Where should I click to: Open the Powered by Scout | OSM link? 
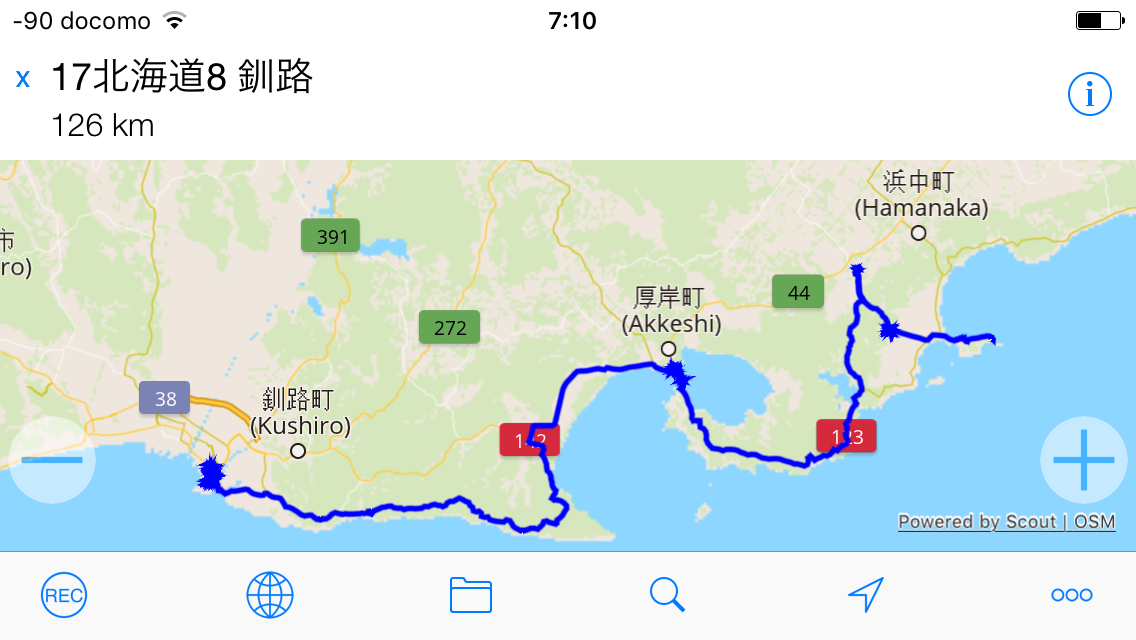(x=1006, y=521)
